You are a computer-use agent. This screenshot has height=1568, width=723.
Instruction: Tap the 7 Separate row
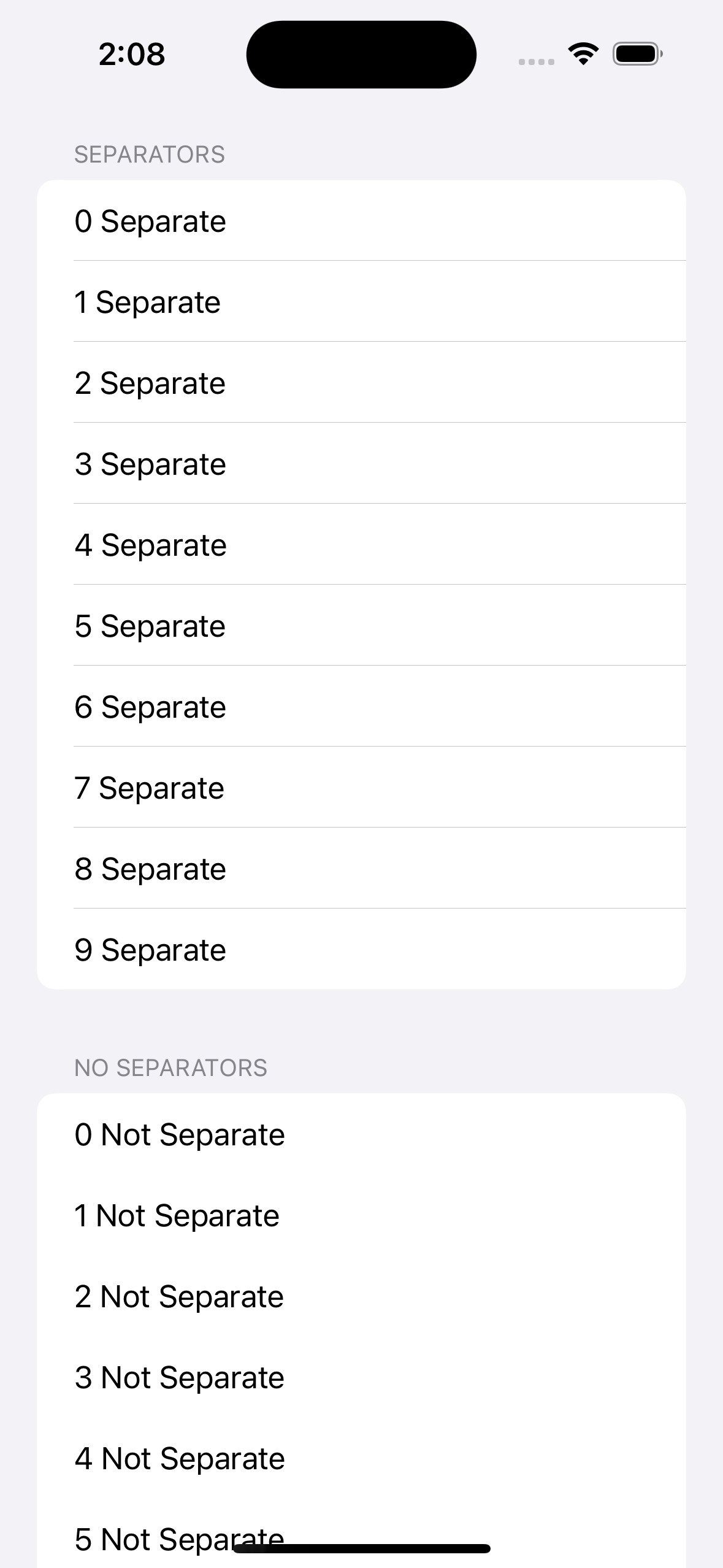click(361, 787)
